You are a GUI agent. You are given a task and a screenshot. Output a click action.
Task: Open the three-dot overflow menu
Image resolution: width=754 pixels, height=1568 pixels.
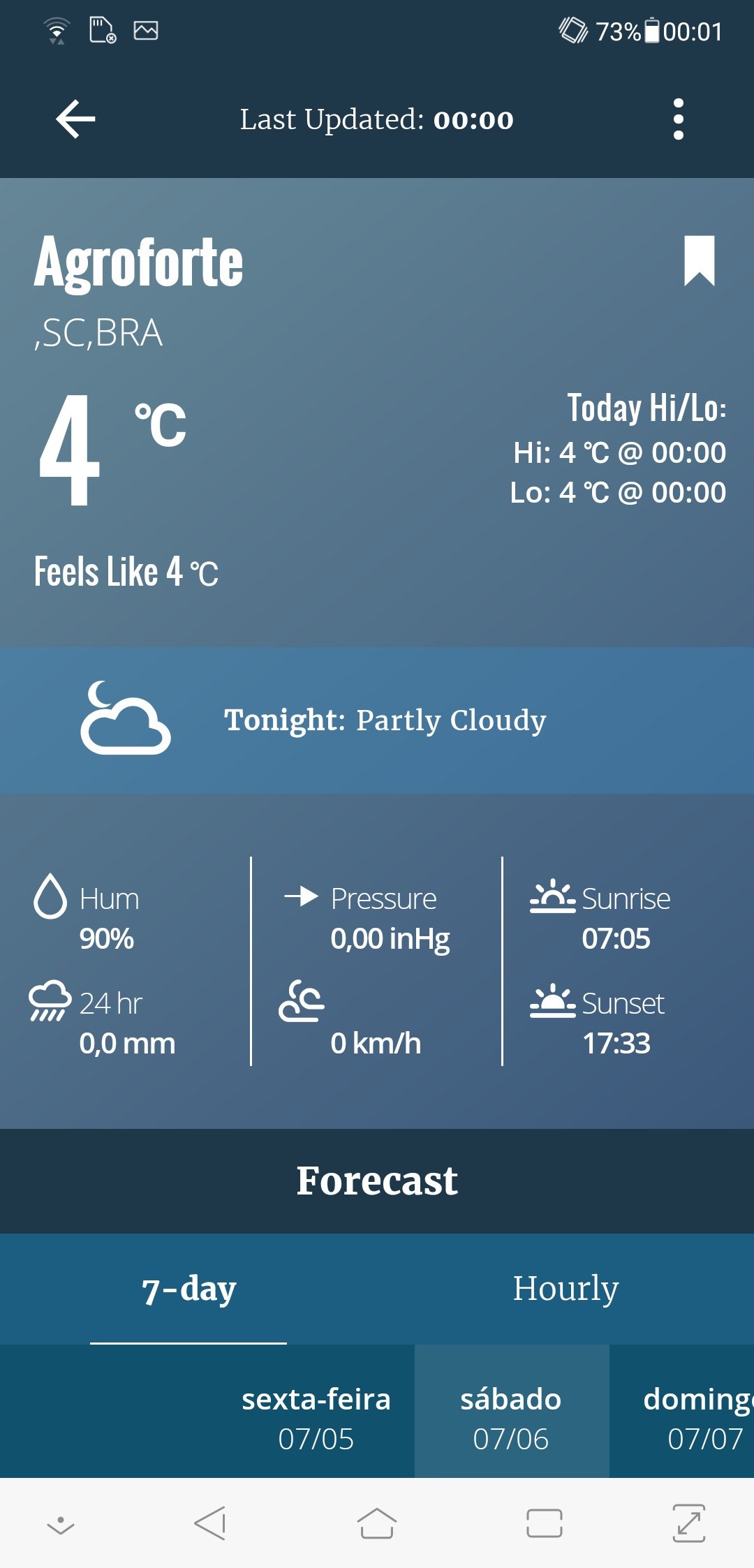coord(678,119)
